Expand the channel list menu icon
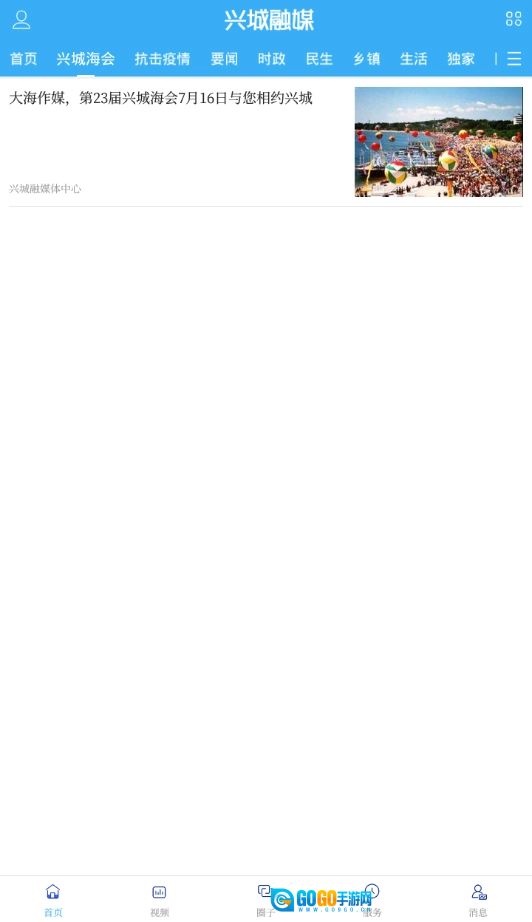Image resolution: width=532 pixels, height=922 pixels. tap(514, 59)
